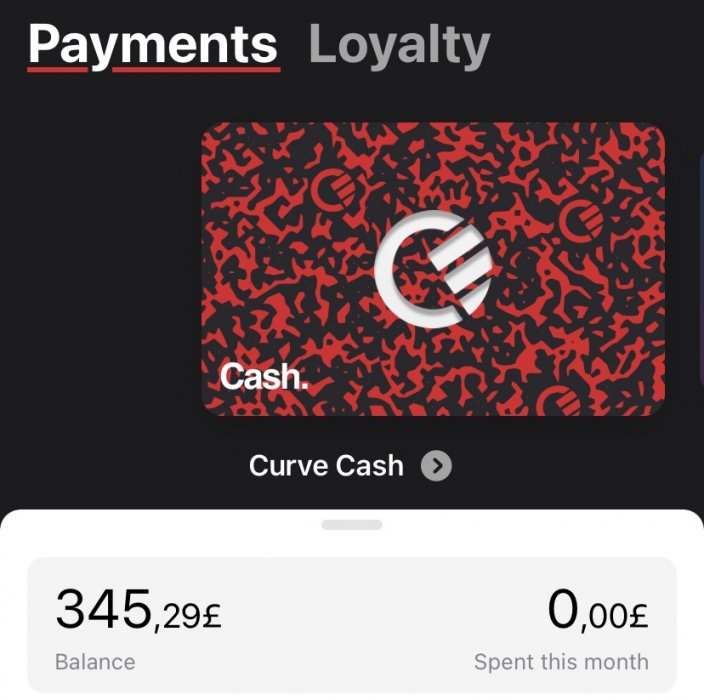
Task: Switch to the Loyalty tab
Action: [399, 45]
